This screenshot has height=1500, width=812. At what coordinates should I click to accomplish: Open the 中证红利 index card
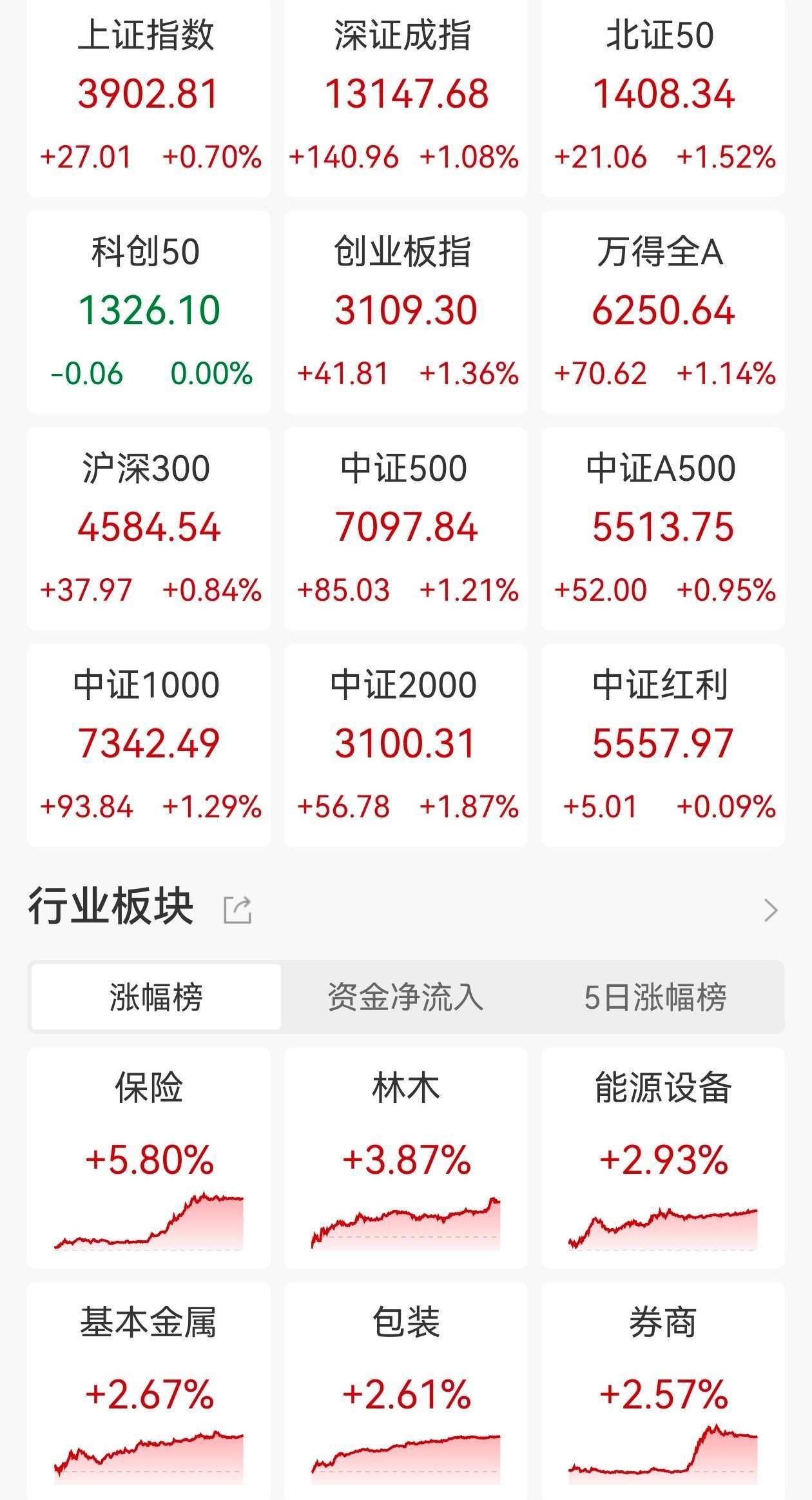(x=662, y=745)
